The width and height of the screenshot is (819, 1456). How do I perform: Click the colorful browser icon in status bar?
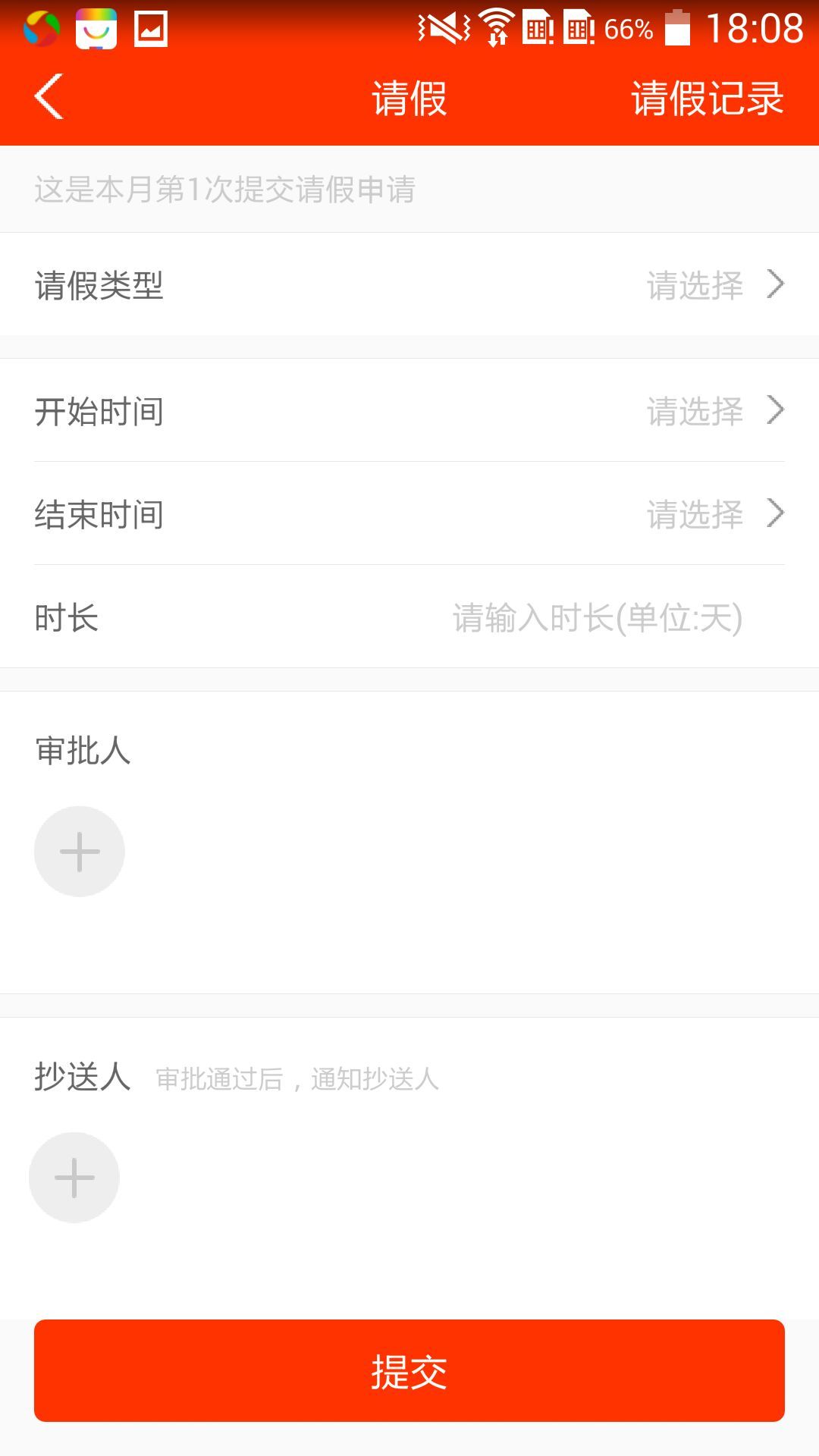[x=42, y=29]
